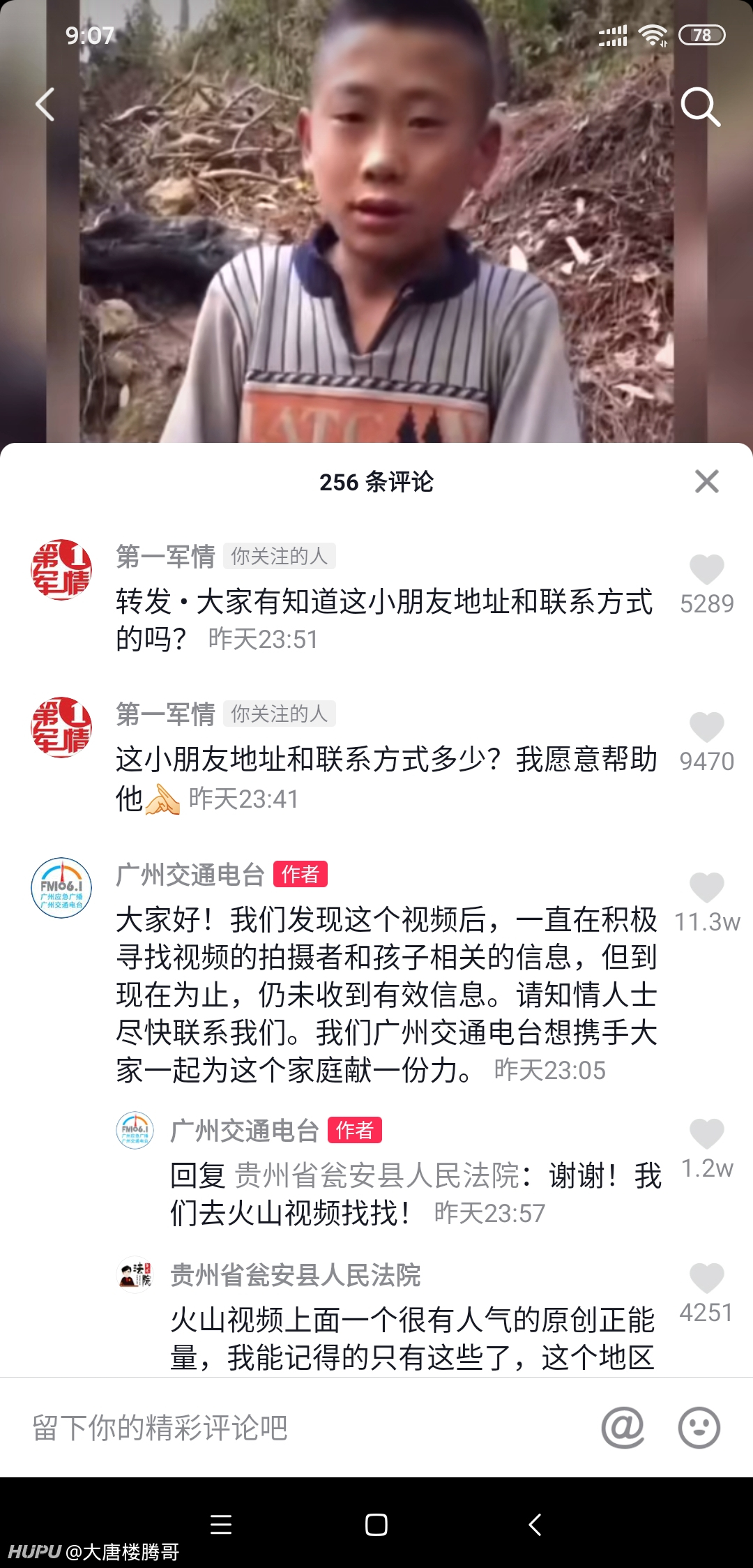753x1568 pixels.
Task: Open 贵州省瓮安县人民法院's profile from its username
Action: [296, 1275]
